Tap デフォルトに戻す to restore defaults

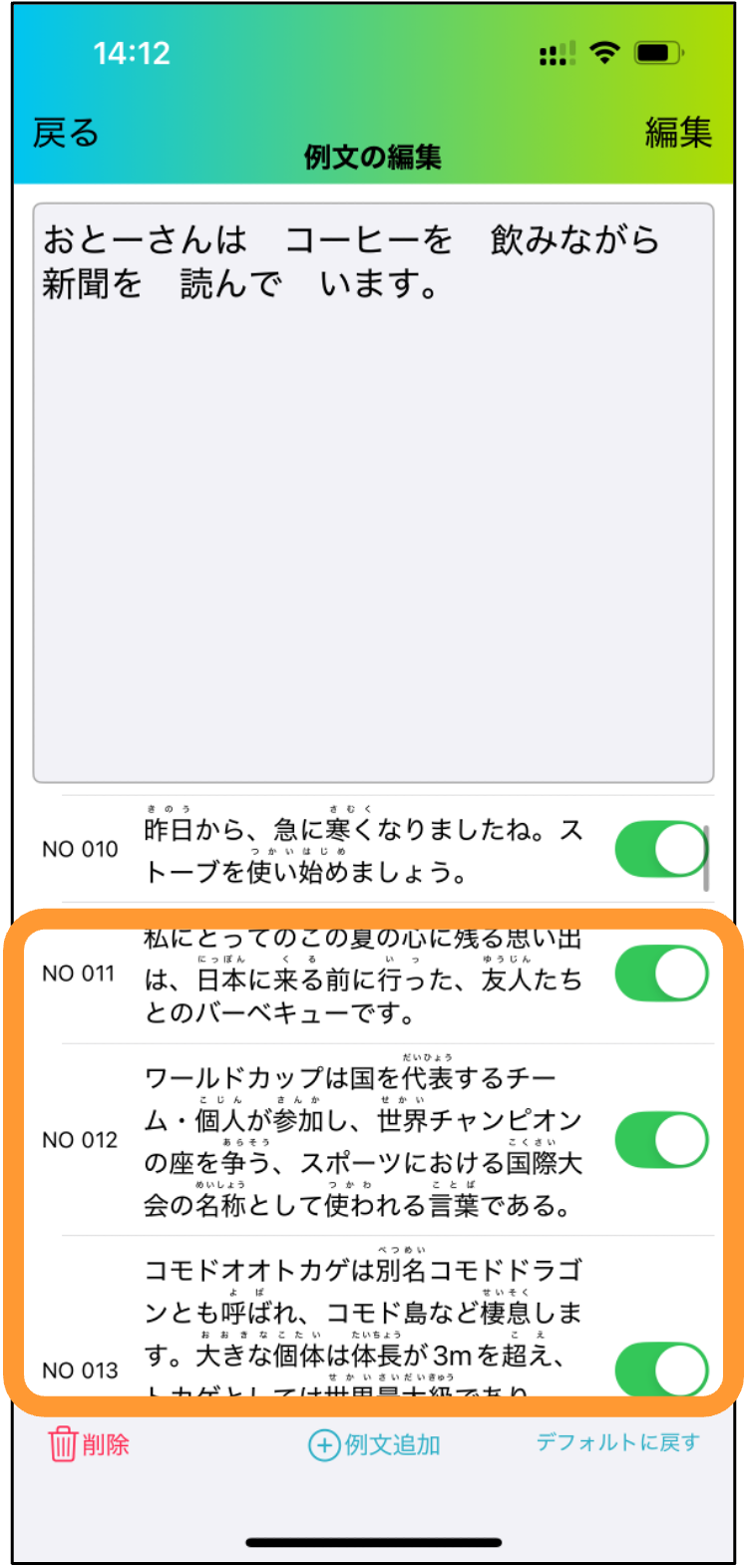pyautogui.click(x=618, y=1442)
